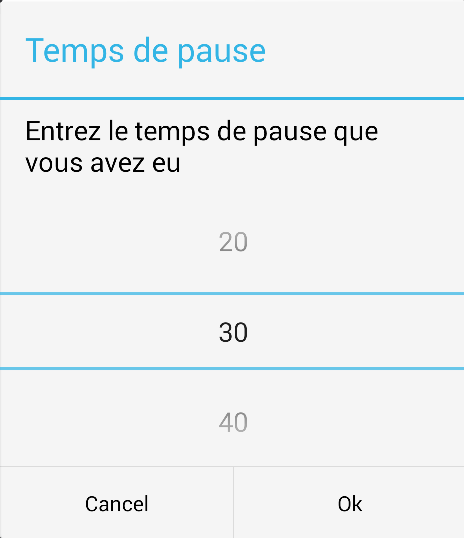Cancel the pause time dialog

(x=116, y=503)
